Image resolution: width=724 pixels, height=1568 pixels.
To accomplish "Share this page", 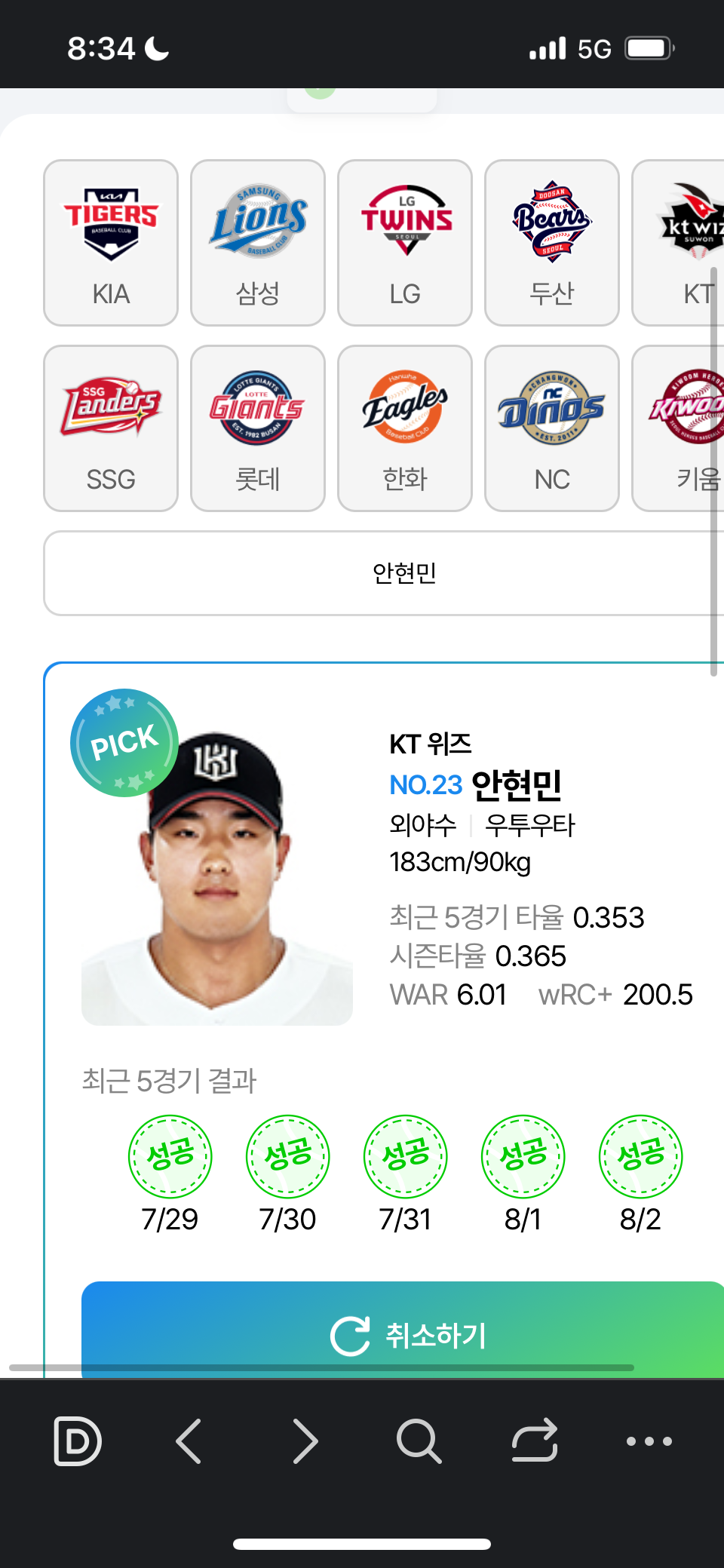I will [x=535, y=1441].
